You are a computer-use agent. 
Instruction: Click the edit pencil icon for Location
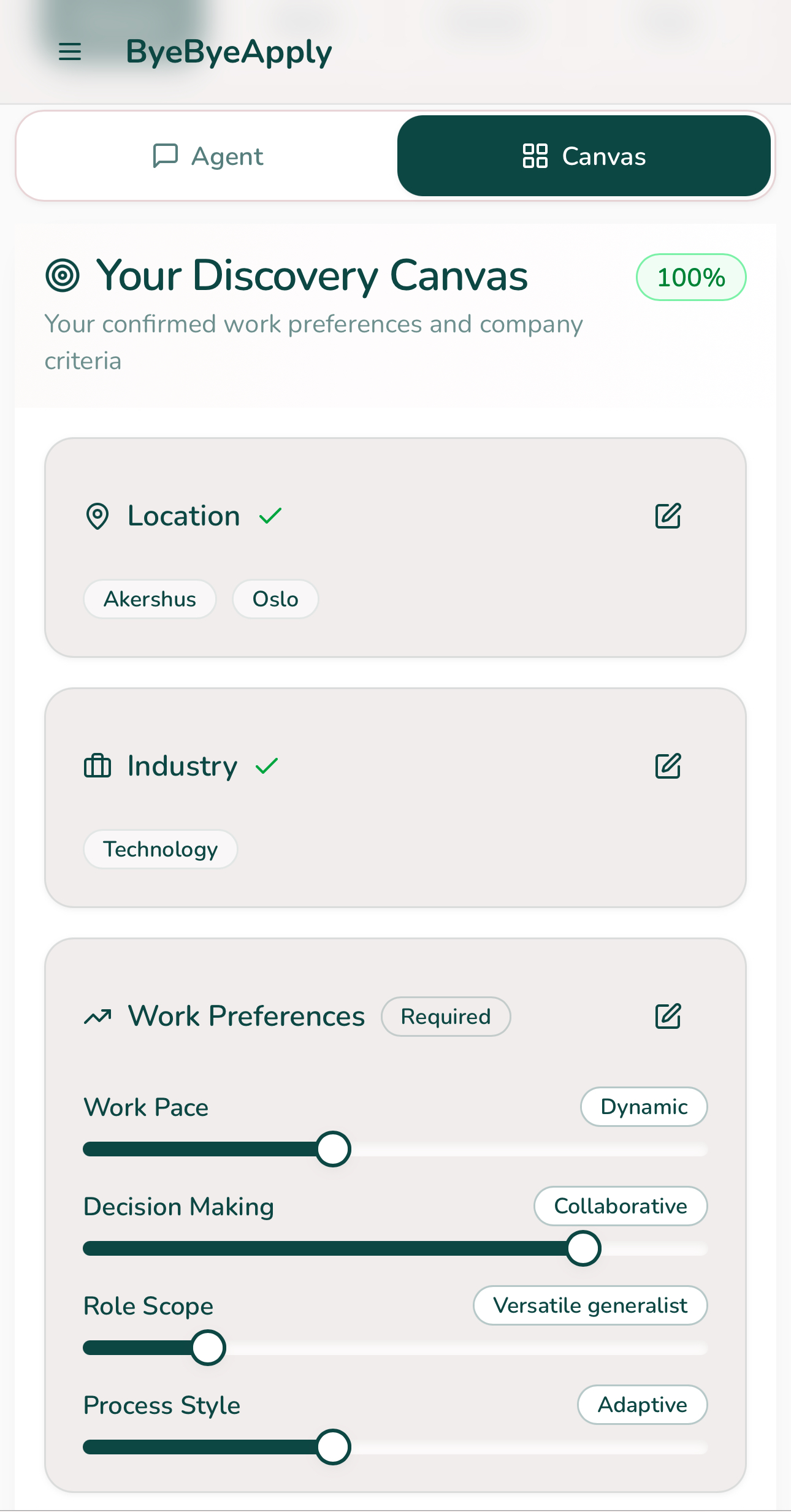[x=668, y=517]
